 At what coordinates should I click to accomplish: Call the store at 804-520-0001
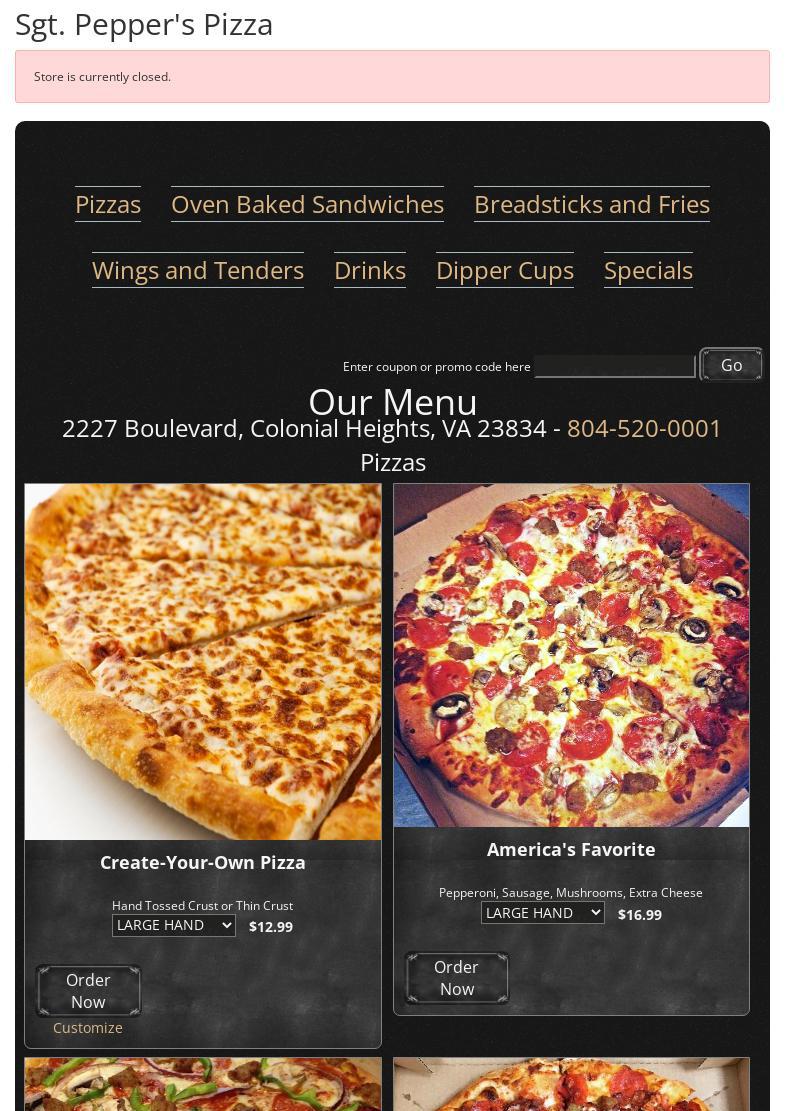coord(644,428)
